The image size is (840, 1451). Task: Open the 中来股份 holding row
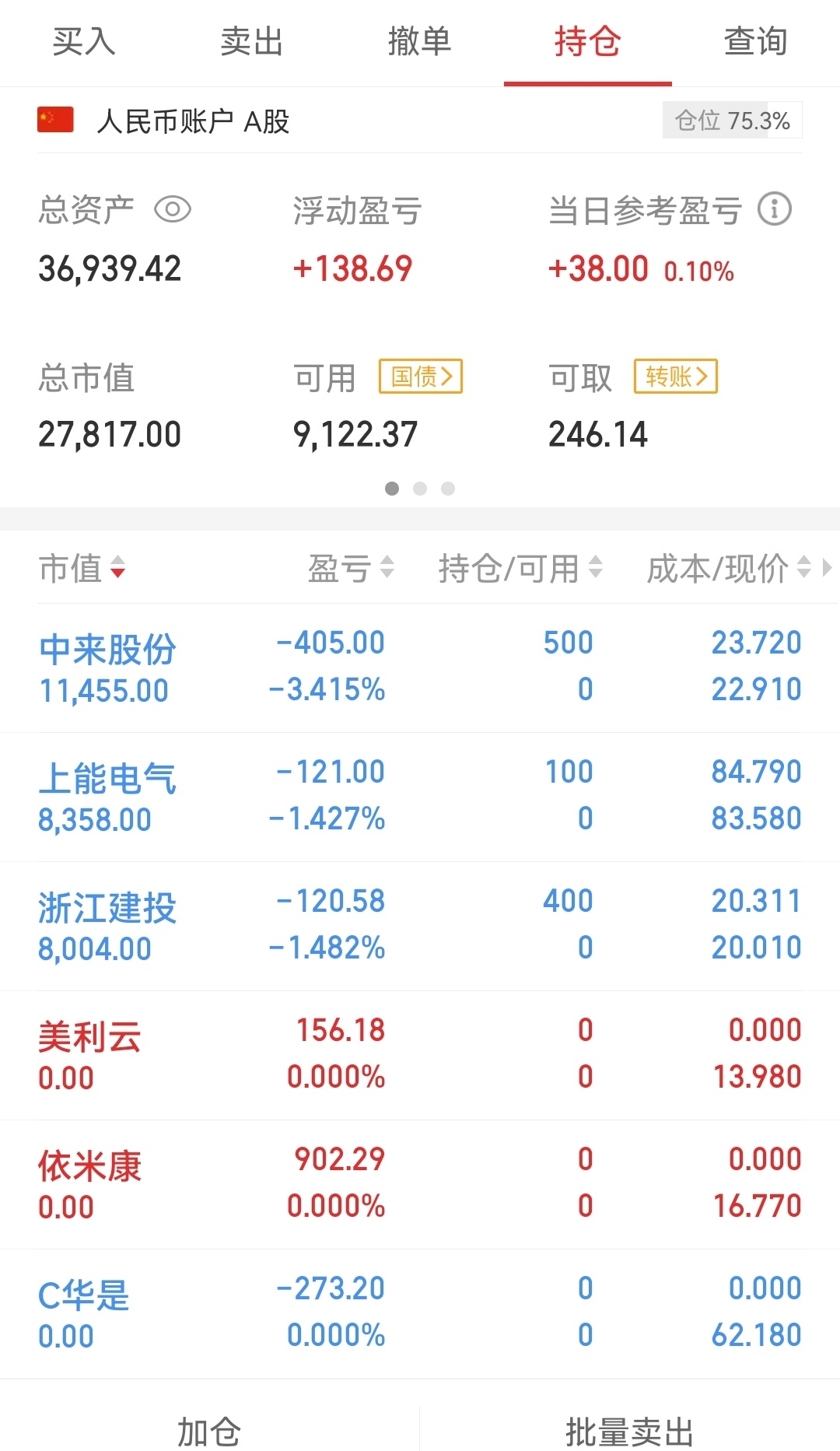[x=420, y=668]
